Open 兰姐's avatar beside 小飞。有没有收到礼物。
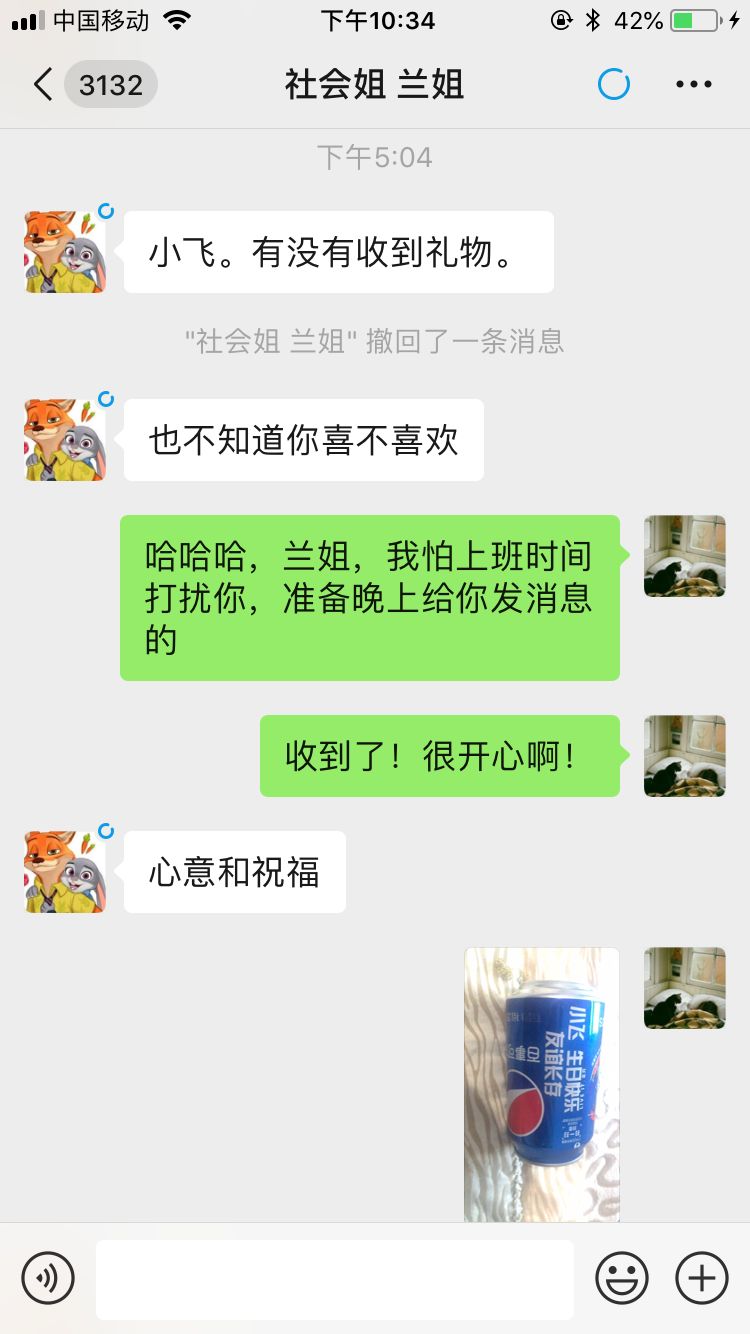 pyautogui.click(x=65, y=252)
